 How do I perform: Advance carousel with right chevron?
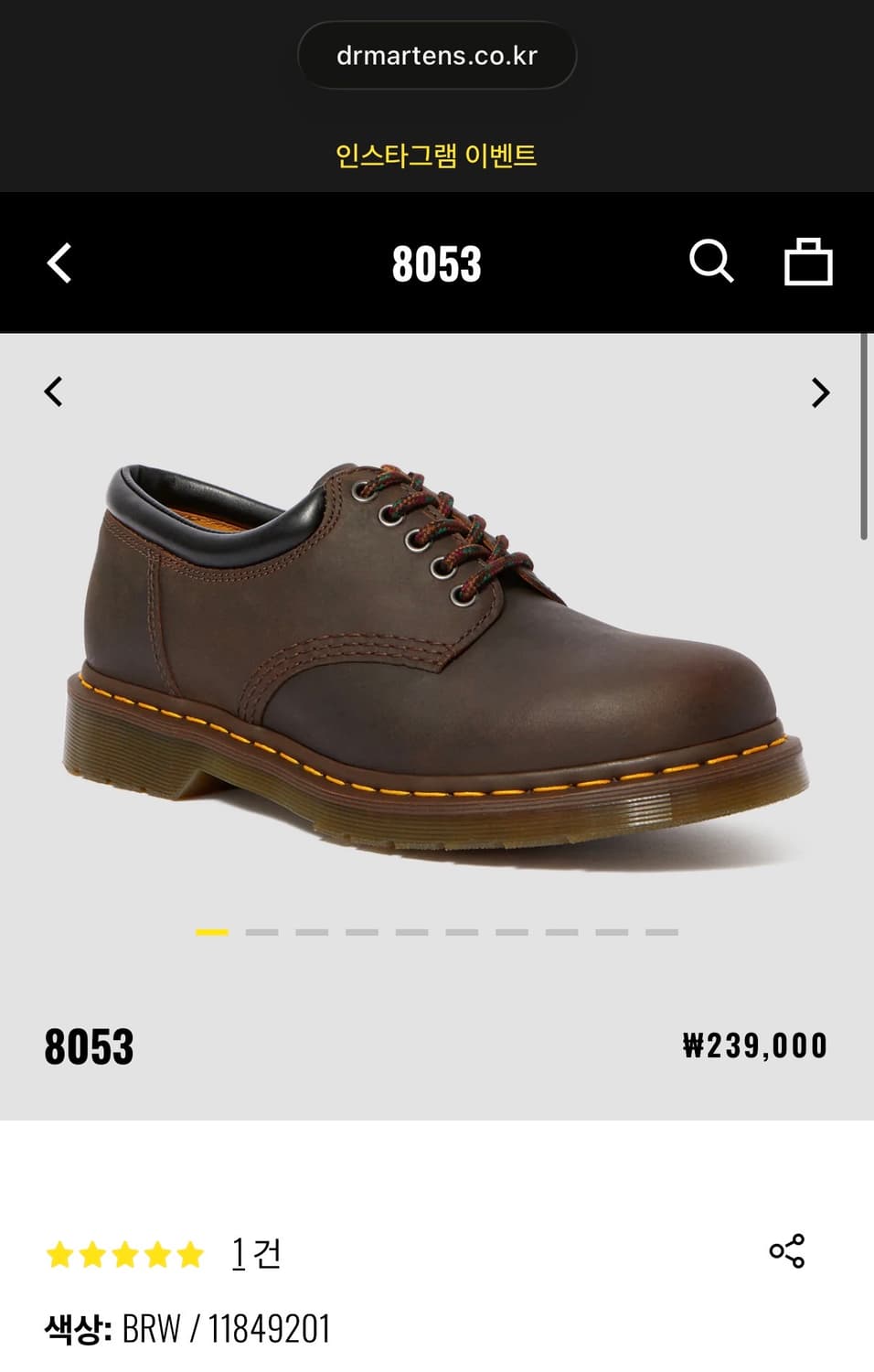tap(820, 391)
